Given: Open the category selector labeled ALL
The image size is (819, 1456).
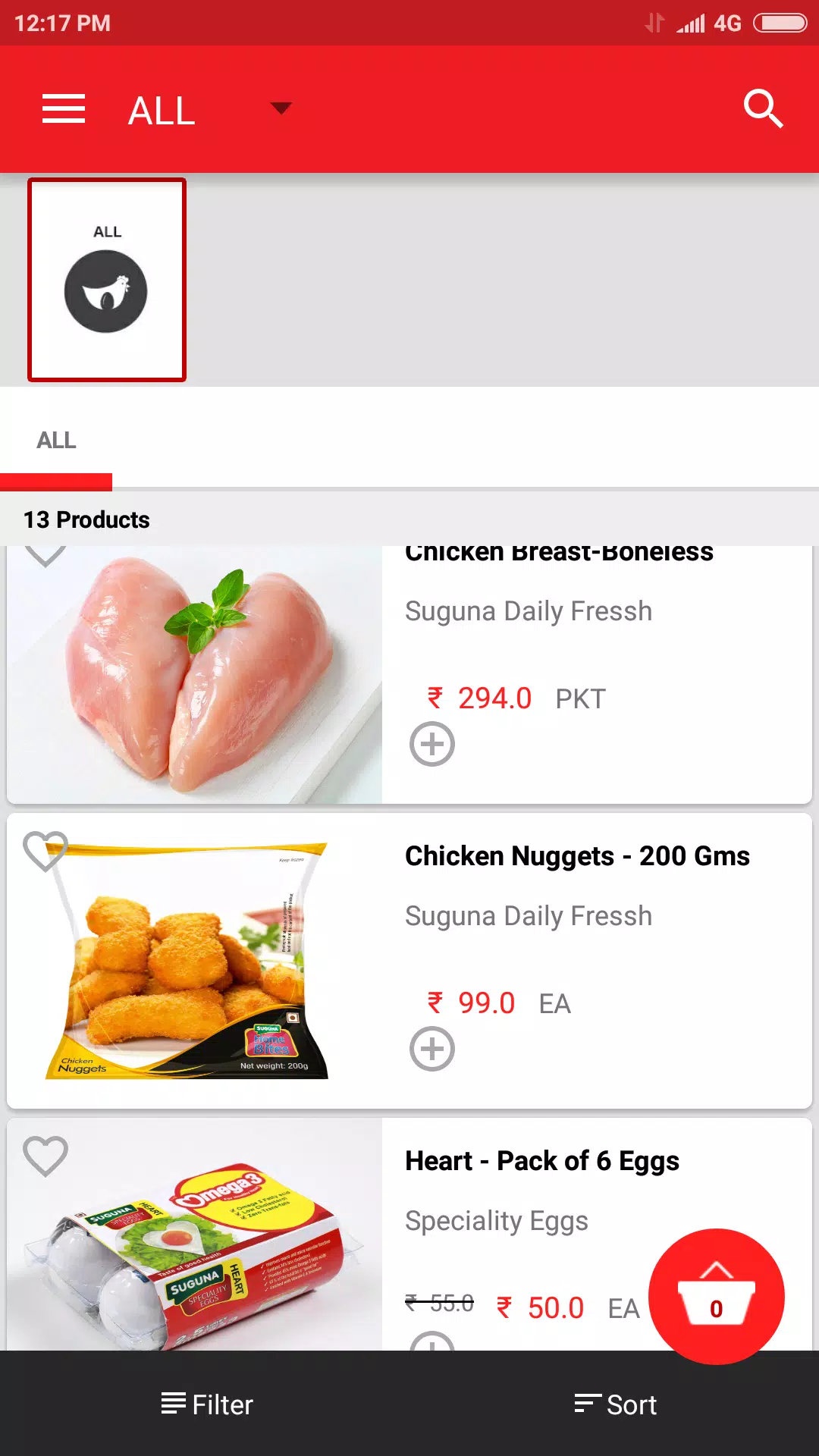Looking at the screenshot, I should pos(162,110).
